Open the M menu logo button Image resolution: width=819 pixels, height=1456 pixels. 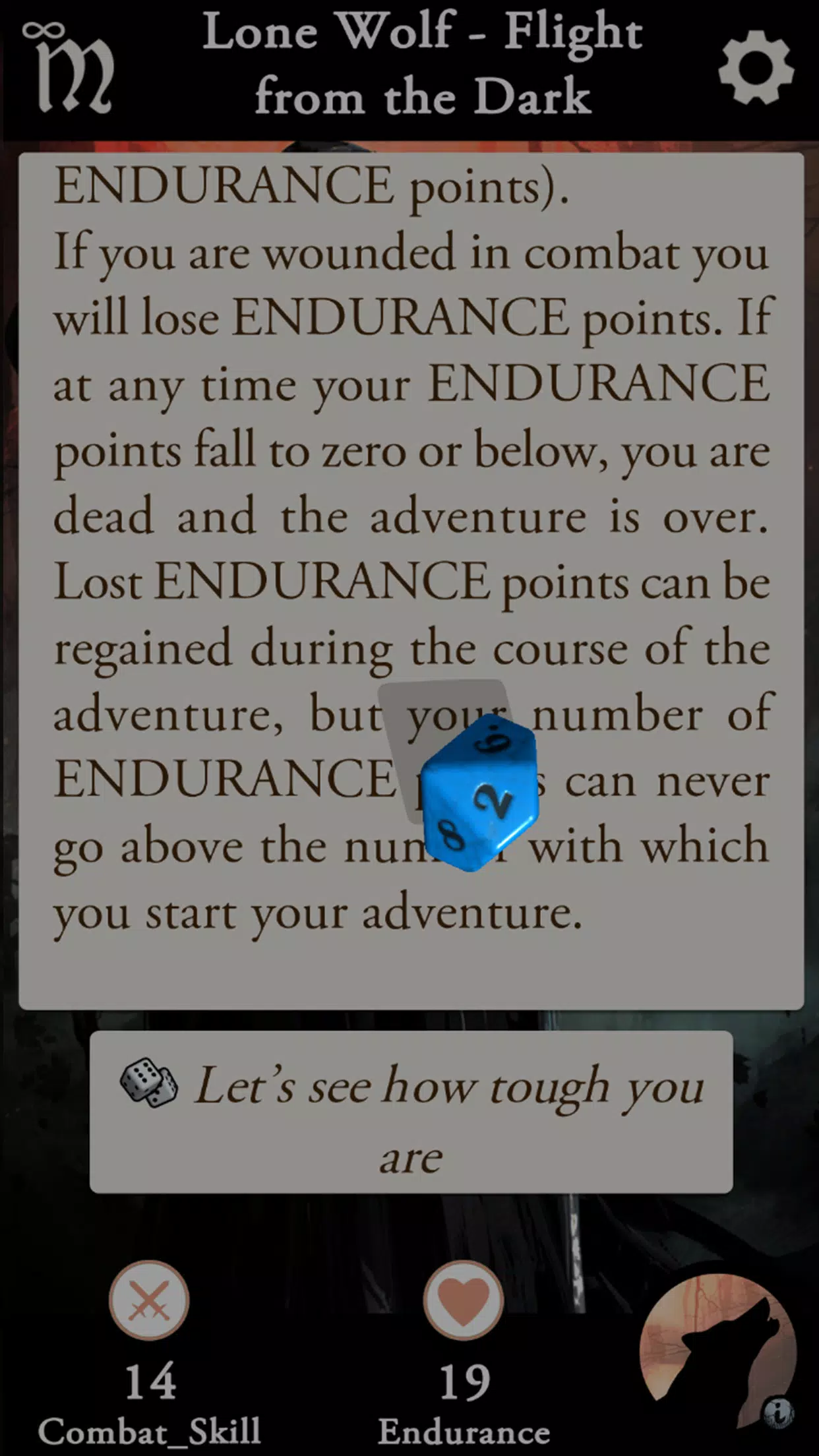point(68,68)
